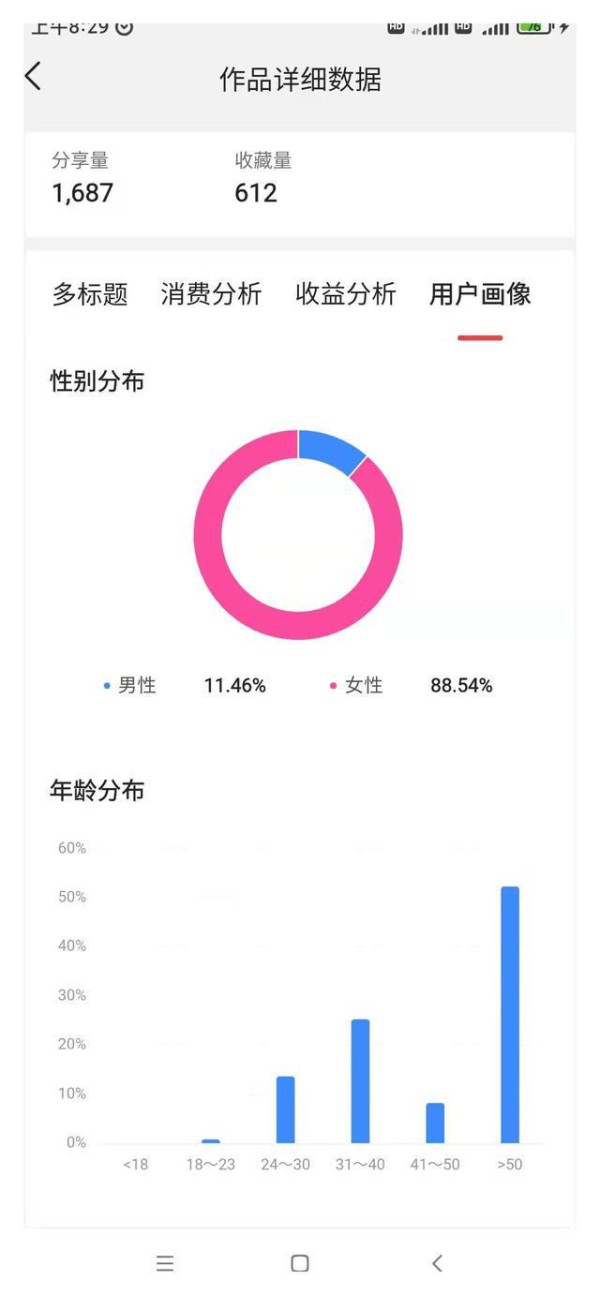Tap the 用户画像 tab

tap(480, 294)
